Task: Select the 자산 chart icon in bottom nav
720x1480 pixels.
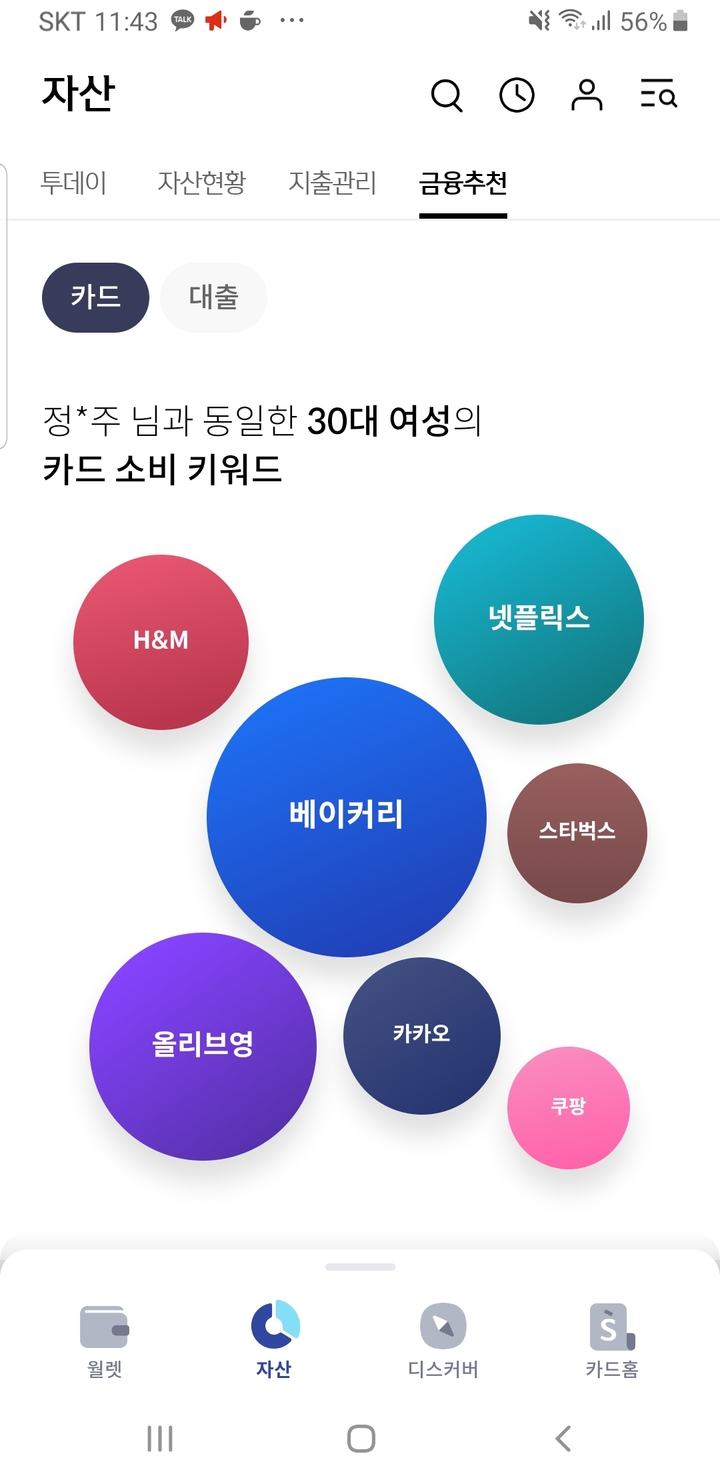Action: point(272,1340)
